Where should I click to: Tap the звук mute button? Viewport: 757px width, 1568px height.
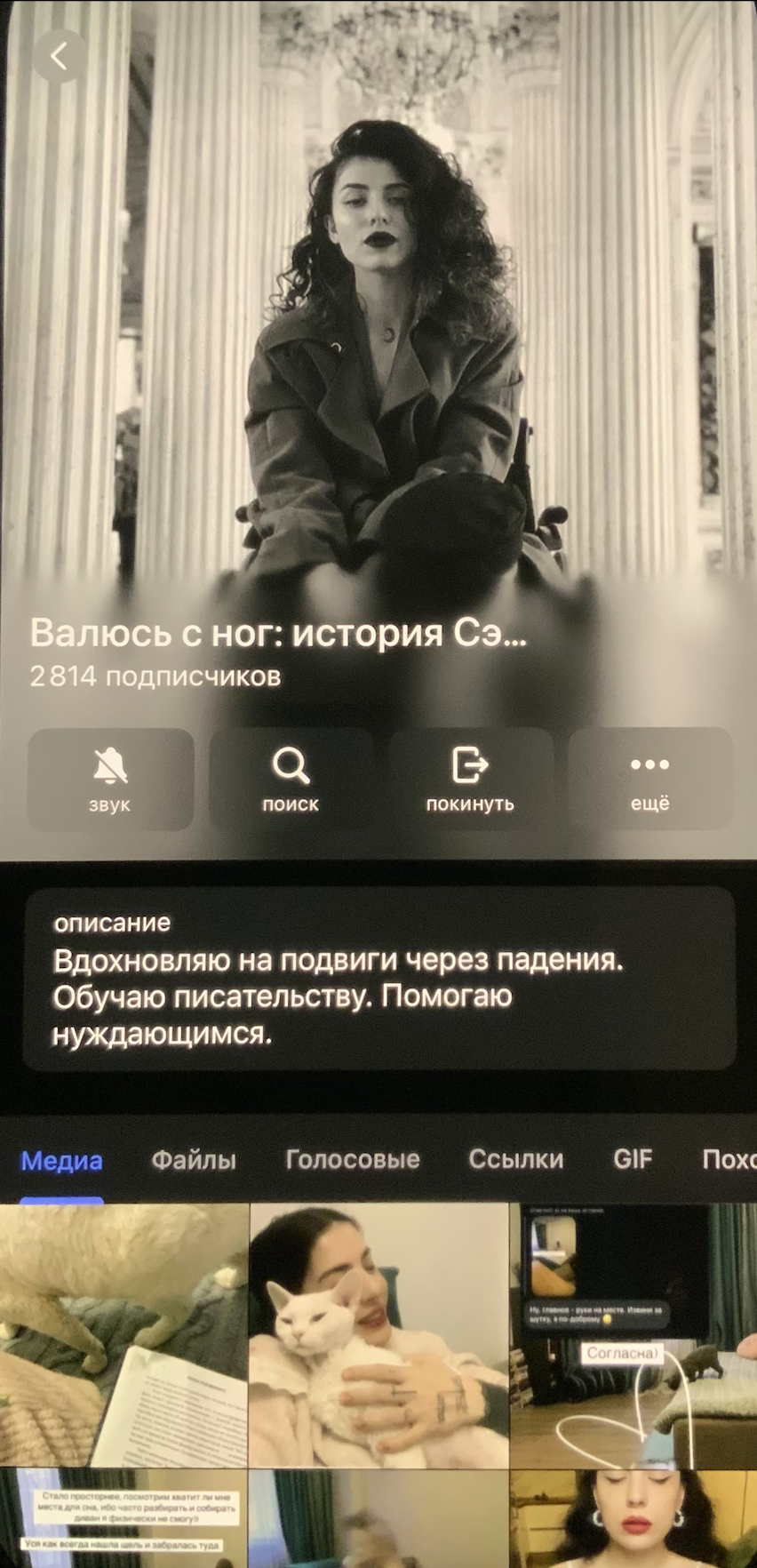[x=110, y=780]
